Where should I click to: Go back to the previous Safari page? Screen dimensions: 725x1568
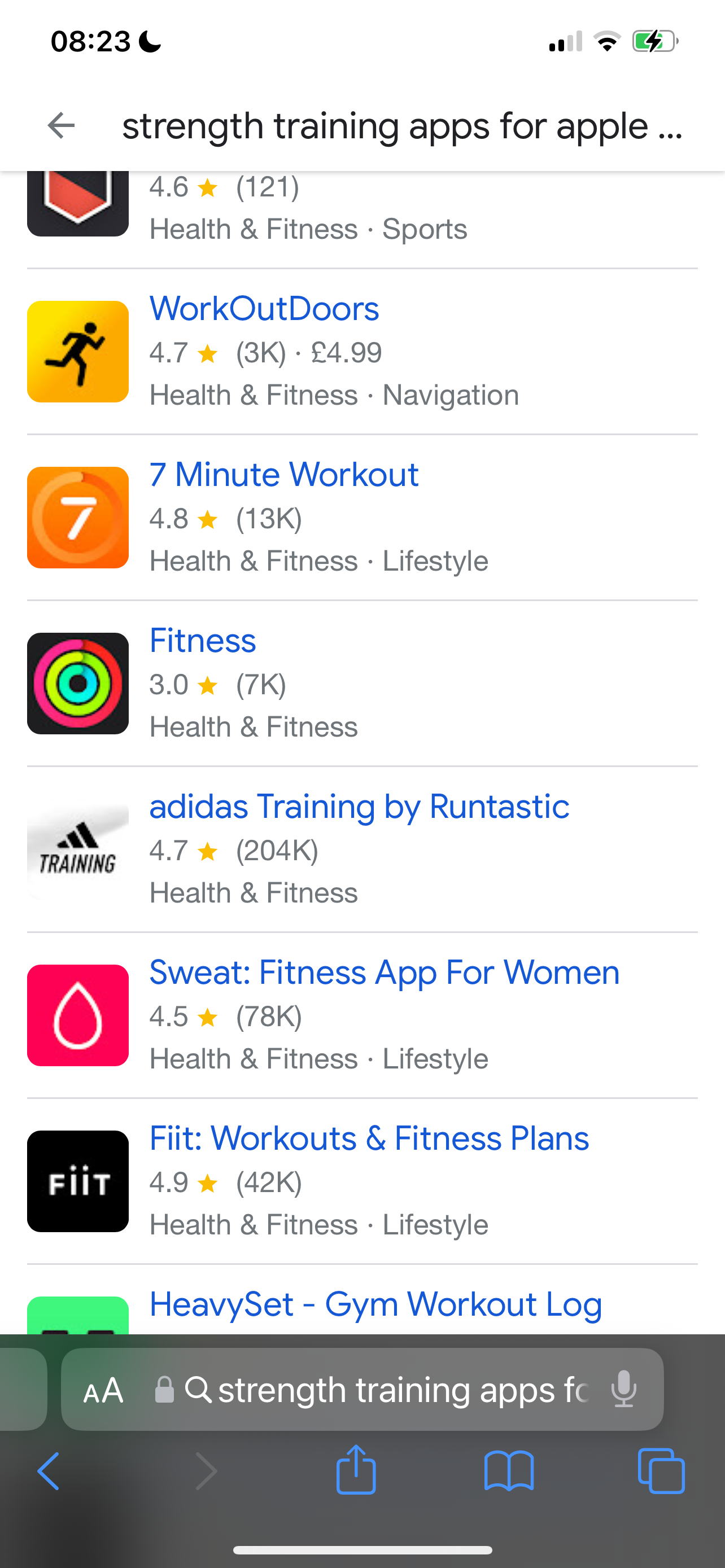[x=49, y=1470]
